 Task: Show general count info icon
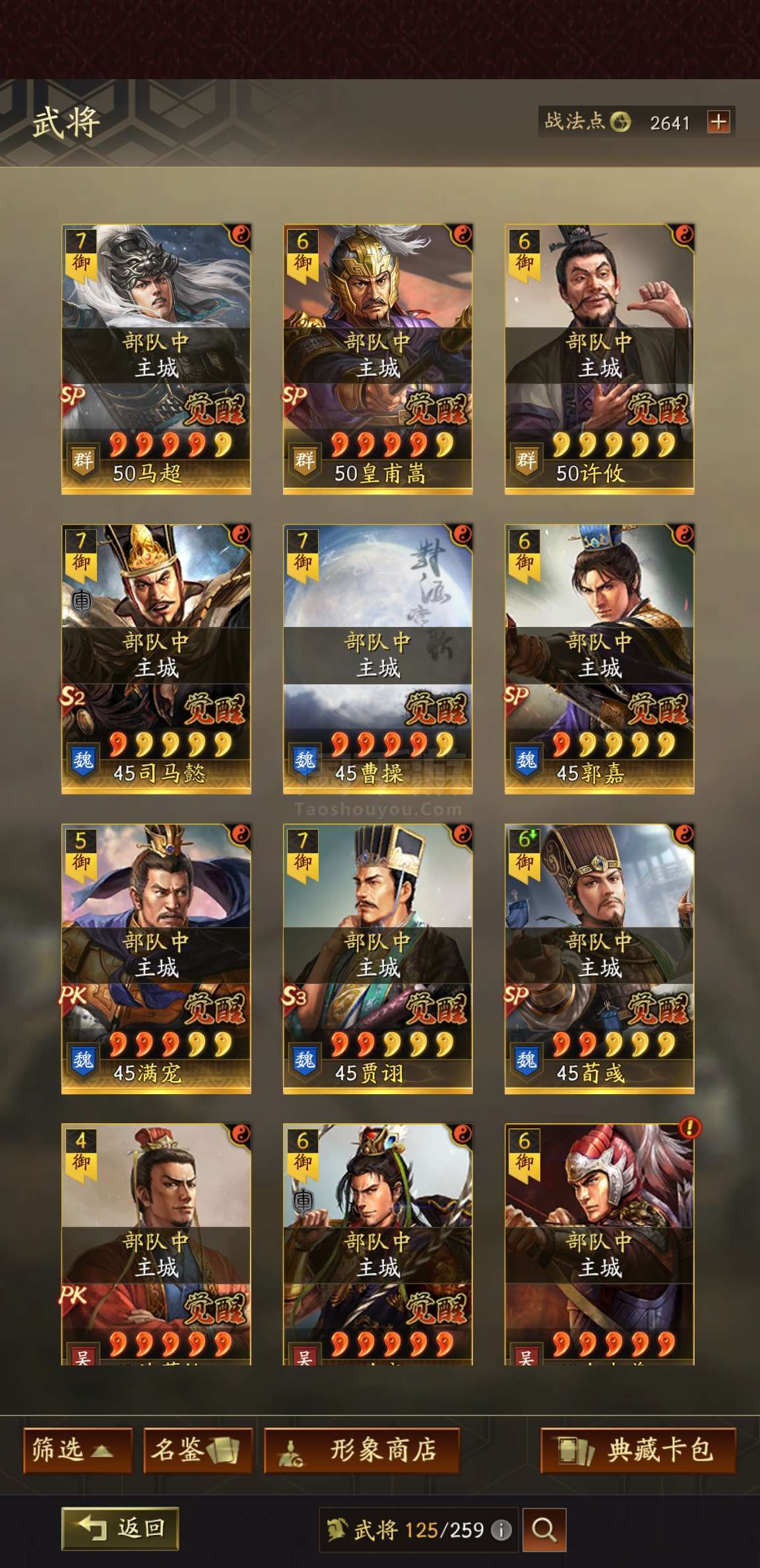coord(501,1530)
